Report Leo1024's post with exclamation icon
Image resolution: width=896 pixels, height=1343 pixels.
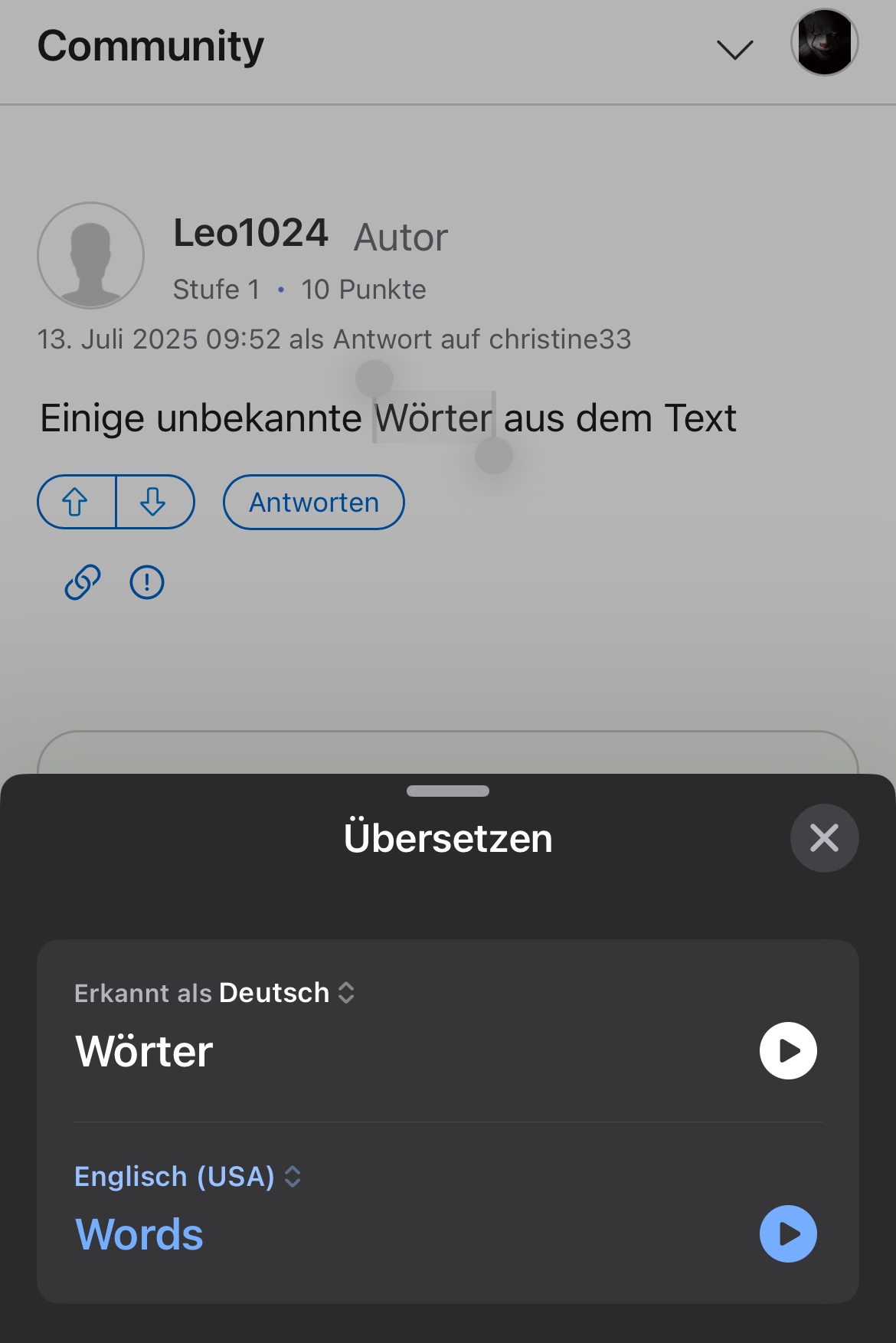147,582
